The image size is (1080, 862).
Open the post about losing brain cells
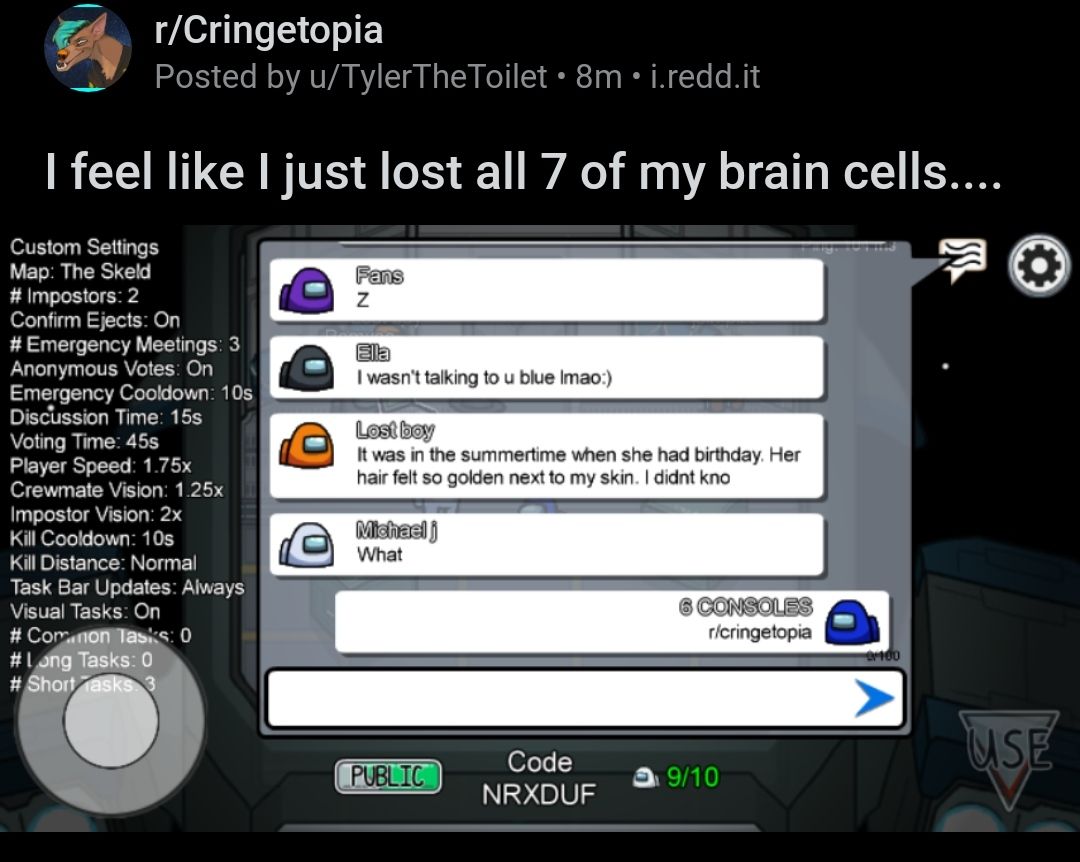pyautogui.click(x=523, y=173)
